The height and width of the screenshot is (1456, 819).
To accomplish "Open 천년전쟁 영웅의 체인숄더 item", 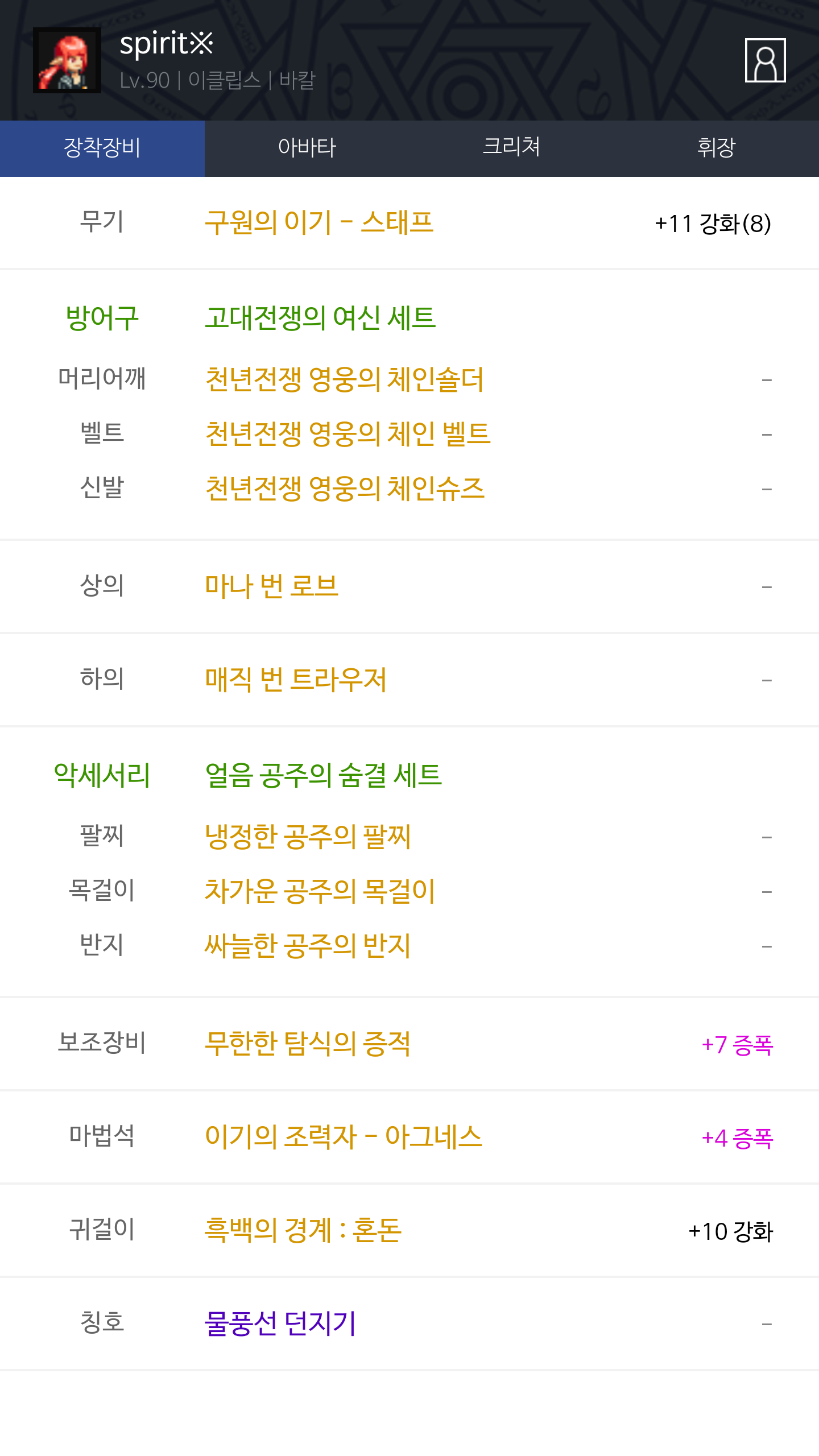I will click(x=344, y=379).
